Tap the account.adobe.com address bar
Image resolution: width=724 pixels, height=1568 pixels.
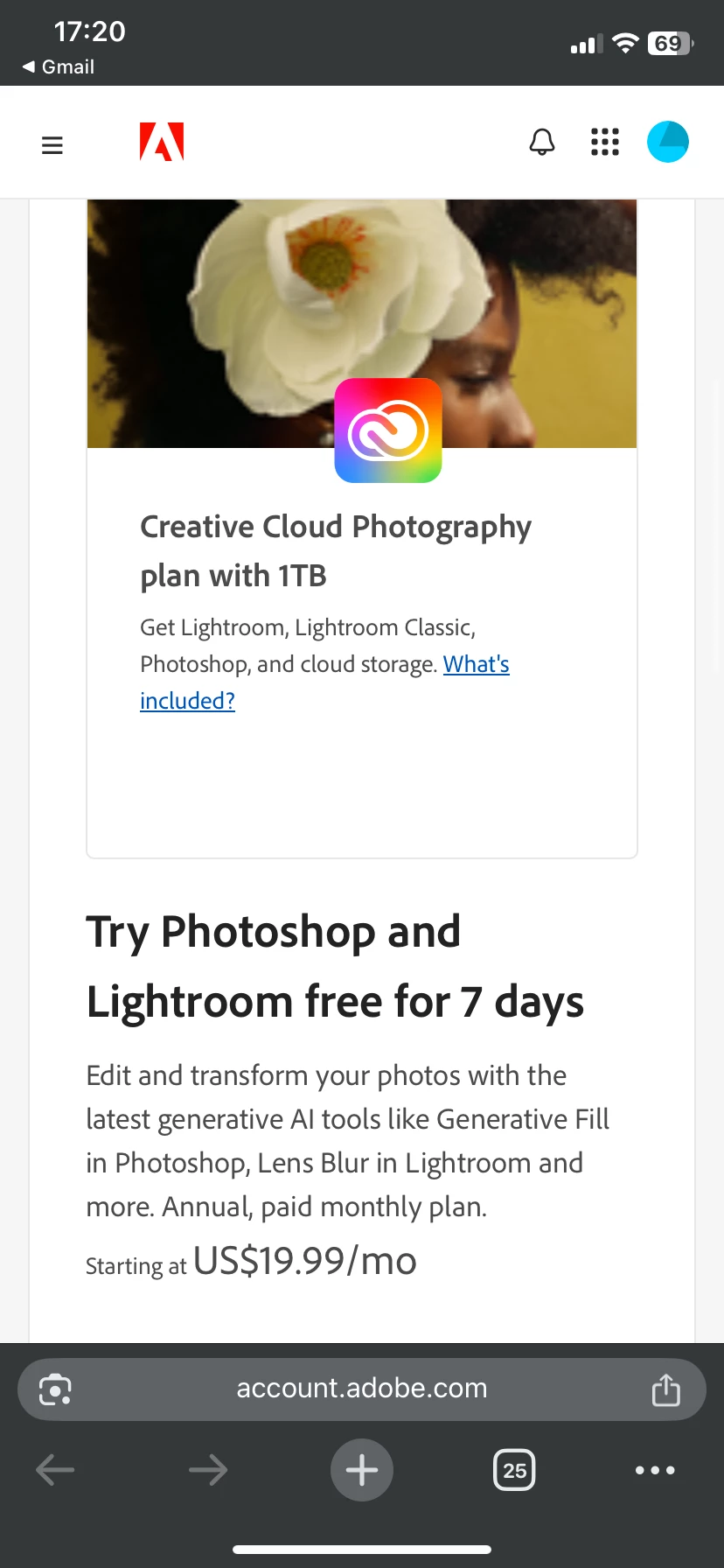coord(361,1389)
